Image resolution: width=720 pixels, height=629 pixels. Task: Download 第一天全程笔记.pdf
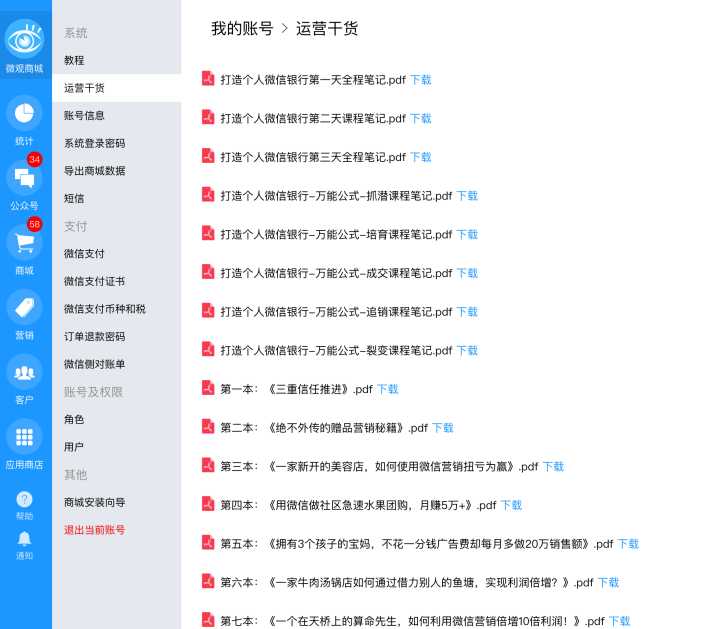pos(420,80)
